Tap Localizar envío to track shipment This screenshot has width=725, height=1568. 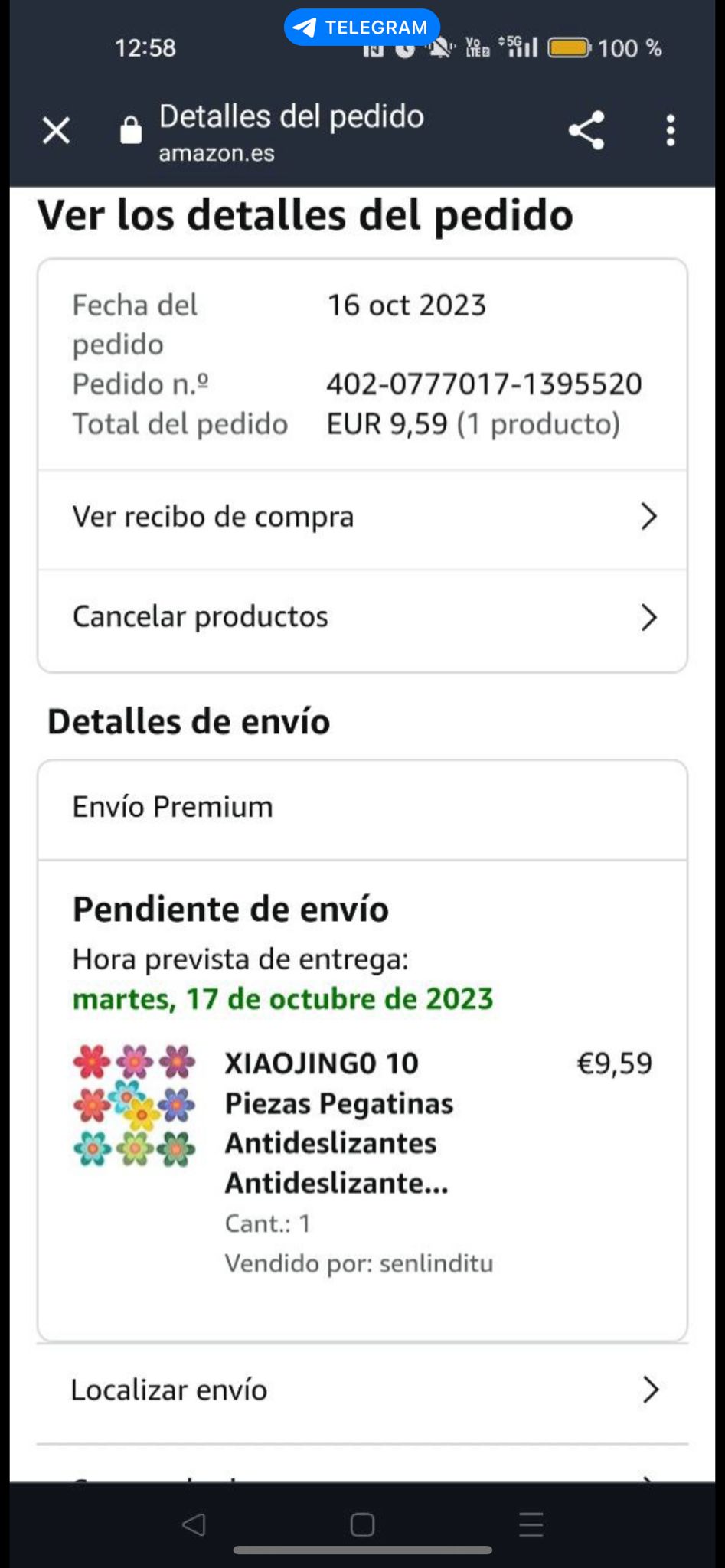[x=362, y=1390]
